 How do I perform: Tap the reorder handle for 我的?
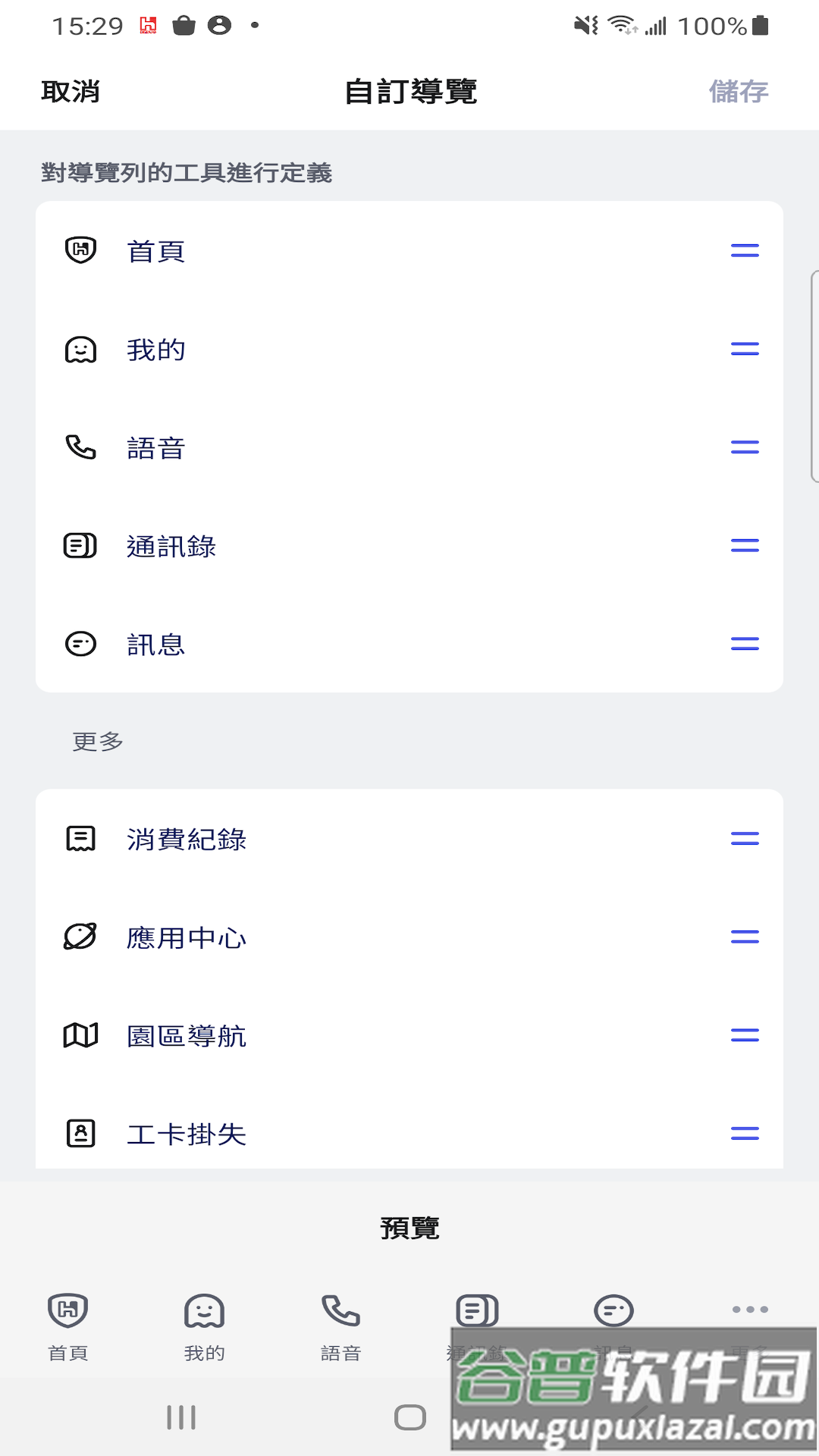(x=745, y=349)
